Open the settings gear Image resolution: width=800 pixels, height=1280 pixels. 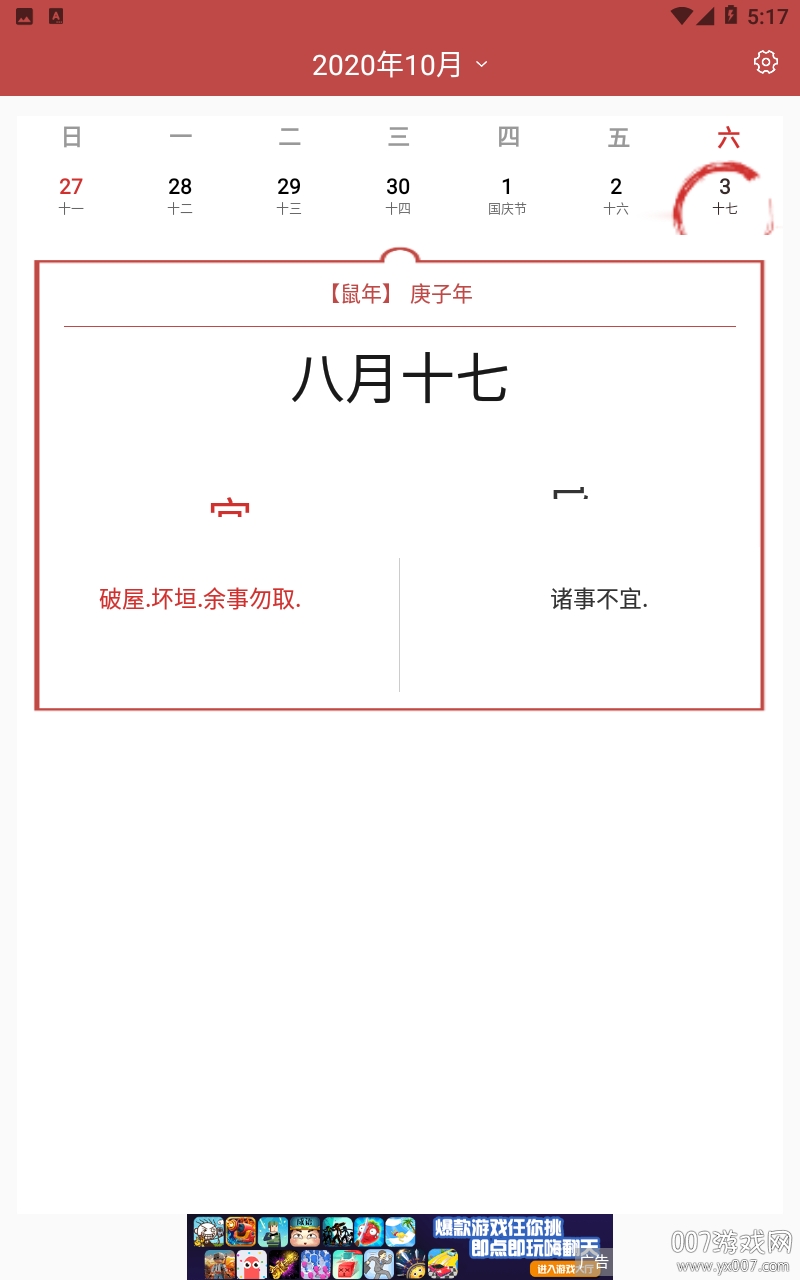[765, 63]
